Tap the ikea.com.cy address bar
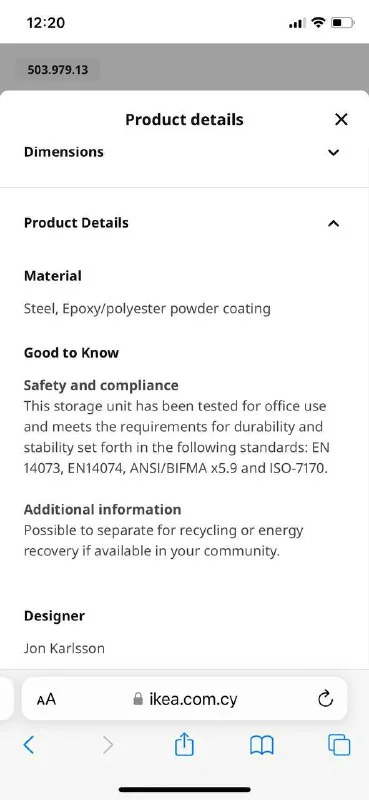The image size is (369, 800). coord(184,698)
